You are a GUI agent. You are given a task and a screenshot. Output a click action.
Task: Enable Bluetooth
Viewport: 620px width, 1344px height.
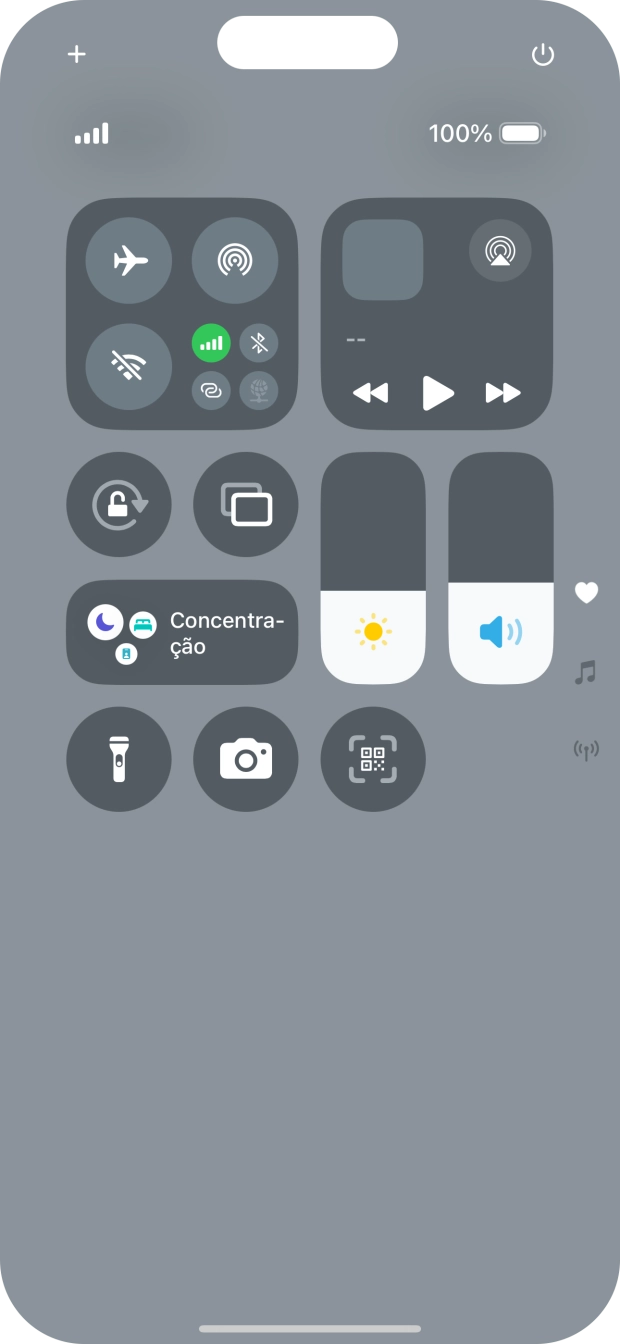point(259,344)
